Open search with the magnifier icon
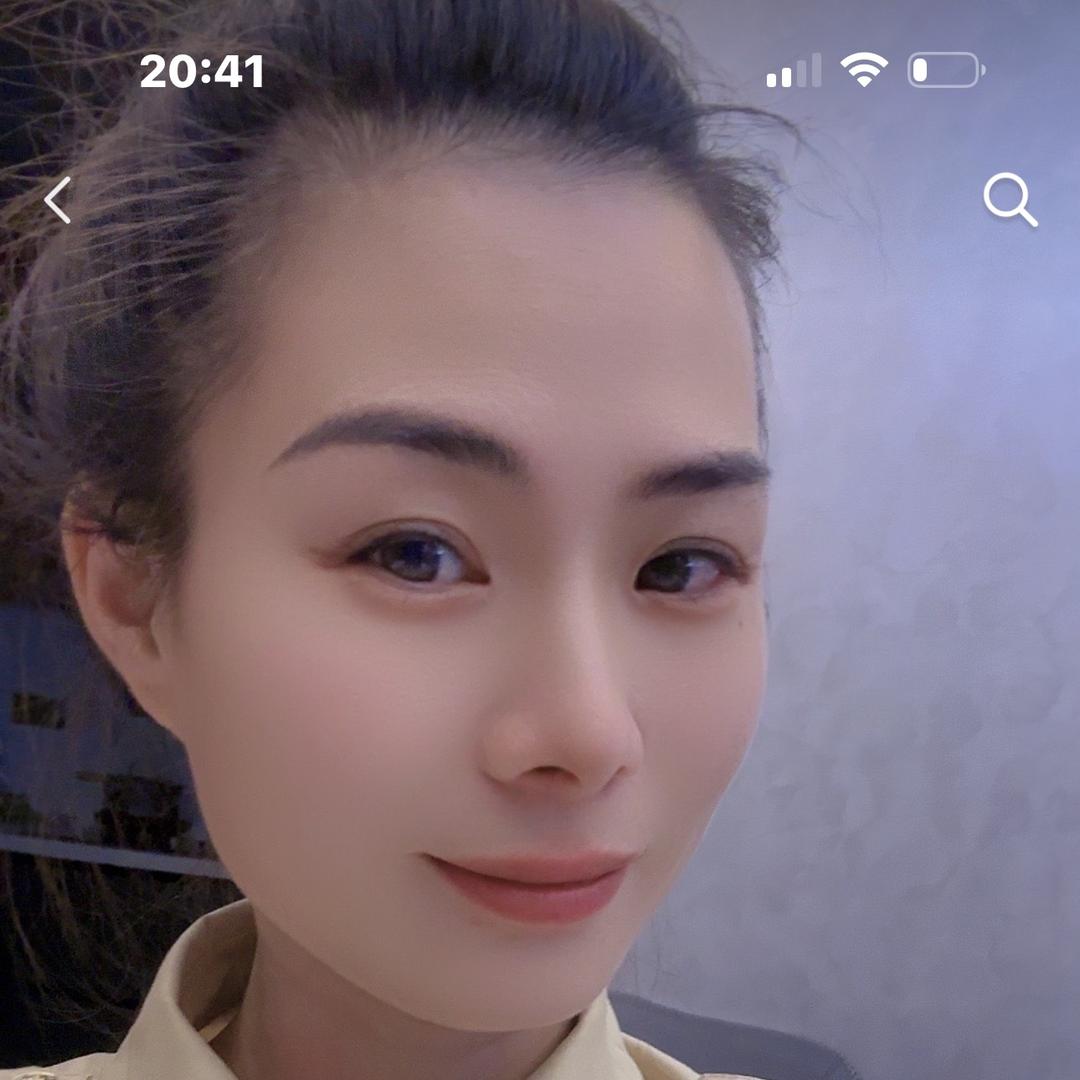The height and width of the screenshot is (1080, 1080). [x=1009, y=200]
